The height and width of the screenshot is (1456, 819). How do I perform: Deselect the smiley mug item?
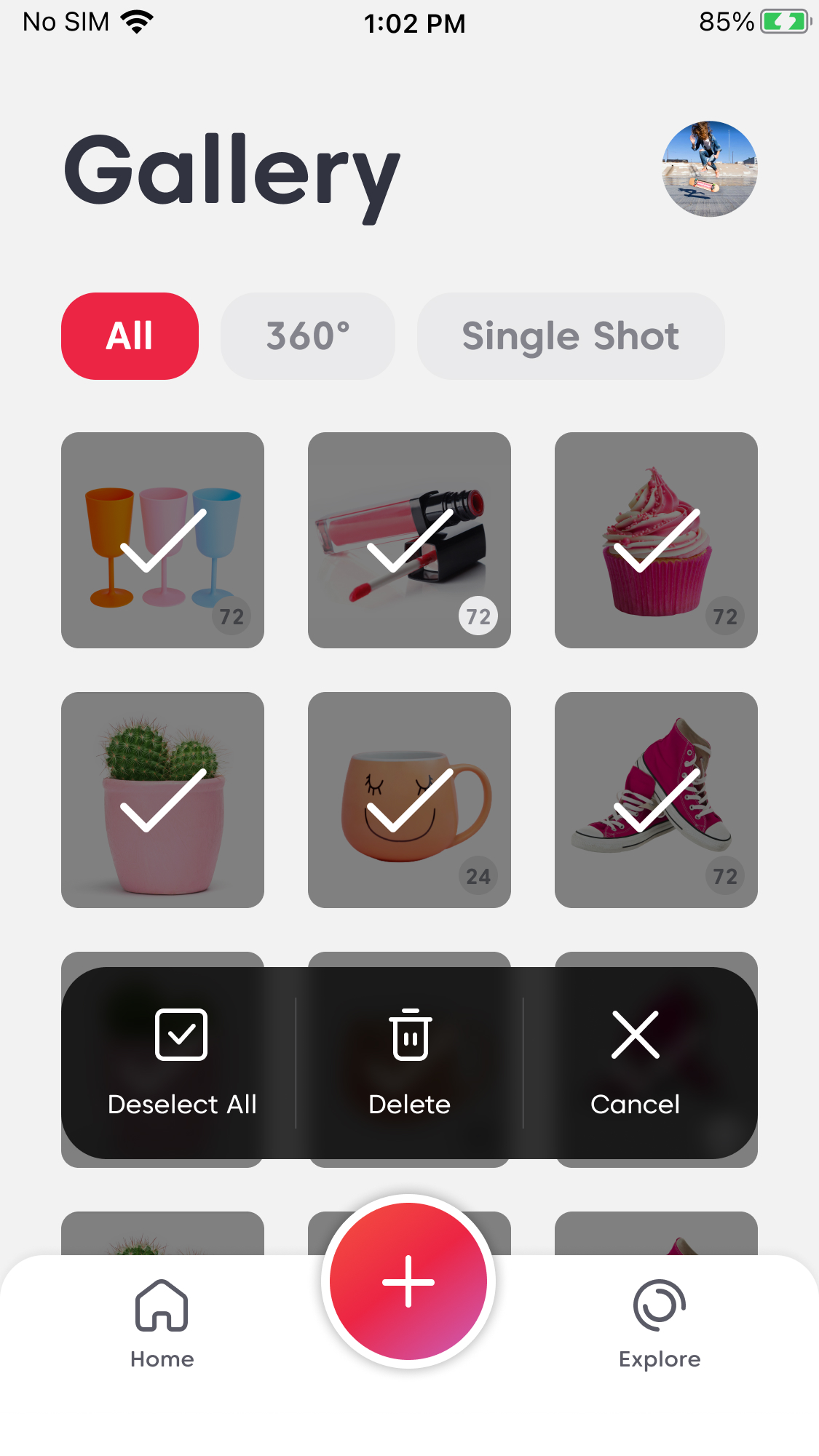(409, 800)
